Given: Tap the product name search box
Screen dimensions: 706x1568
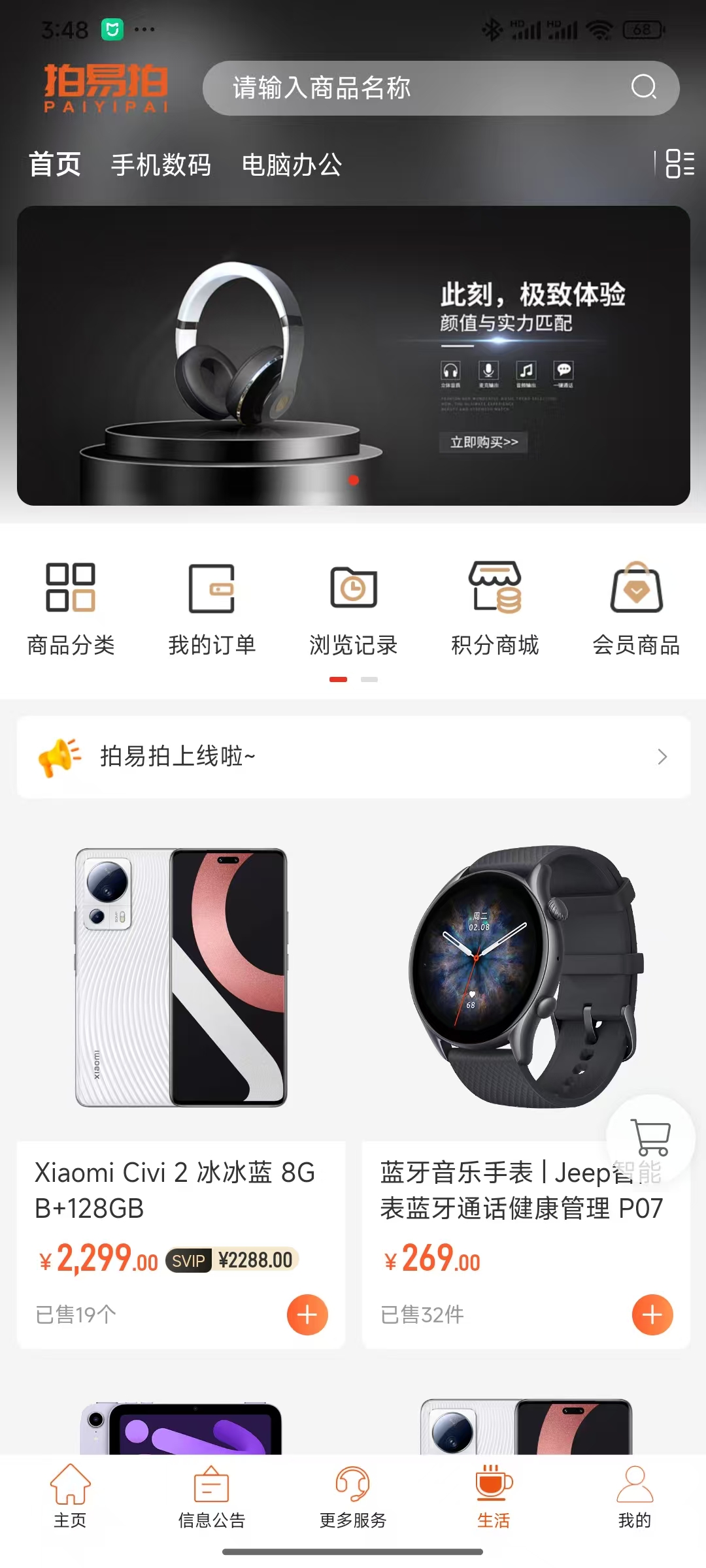Looking at the screenshot, I should pyautogui.click(x=418, y=88).
